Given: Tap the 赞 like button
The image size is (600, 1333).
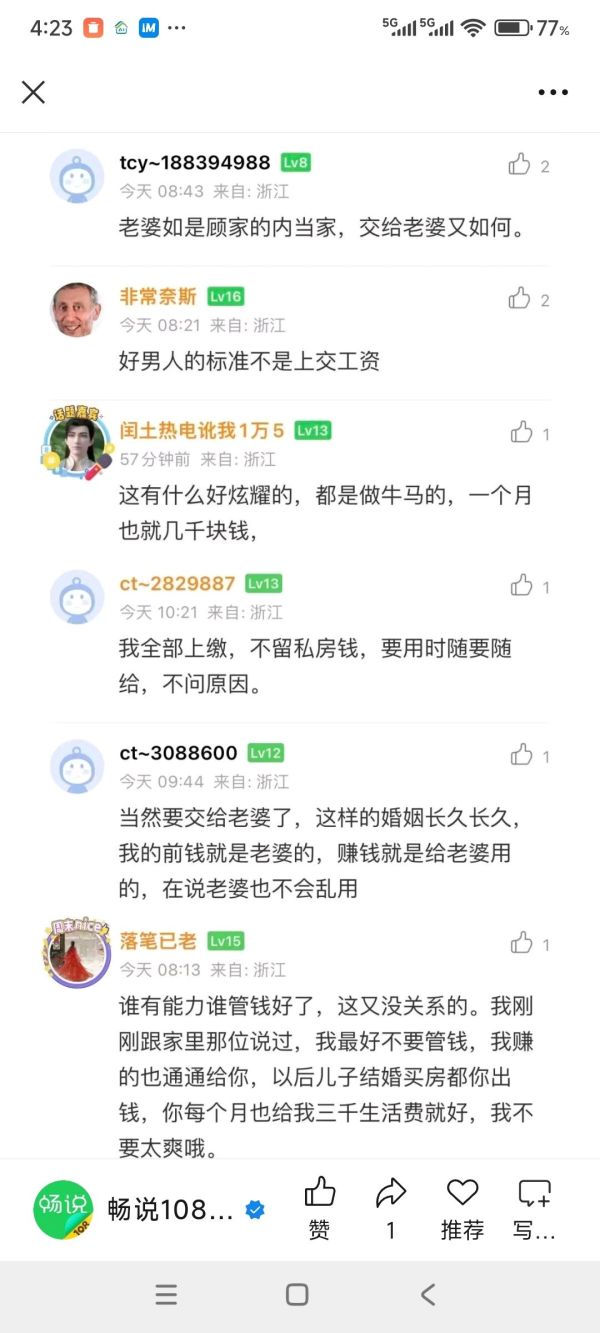Looking at the screenshot, I should click(319, 1208).
